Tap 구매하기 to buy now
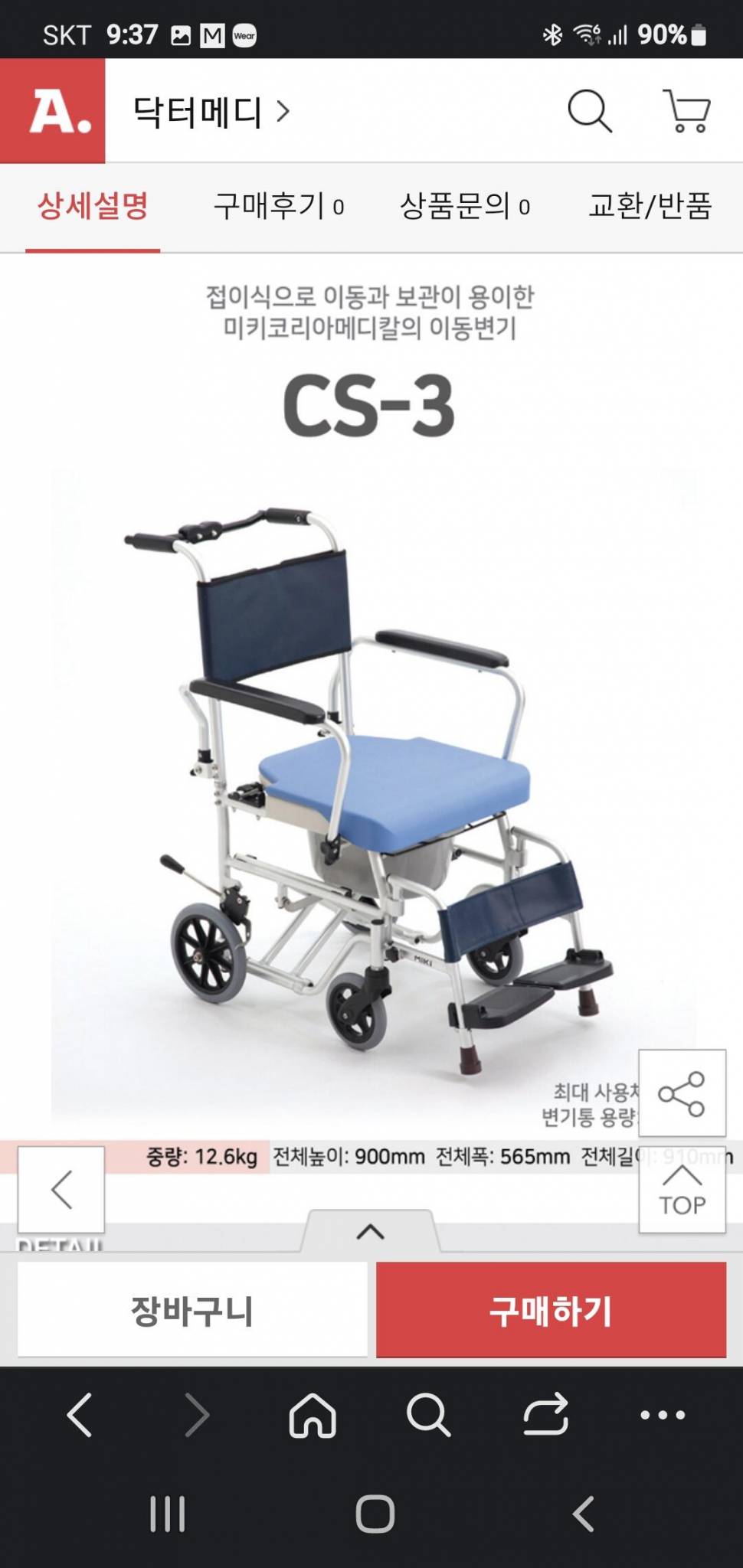The width and height of the screenshot is (743, 1568). coord(551,1311)
